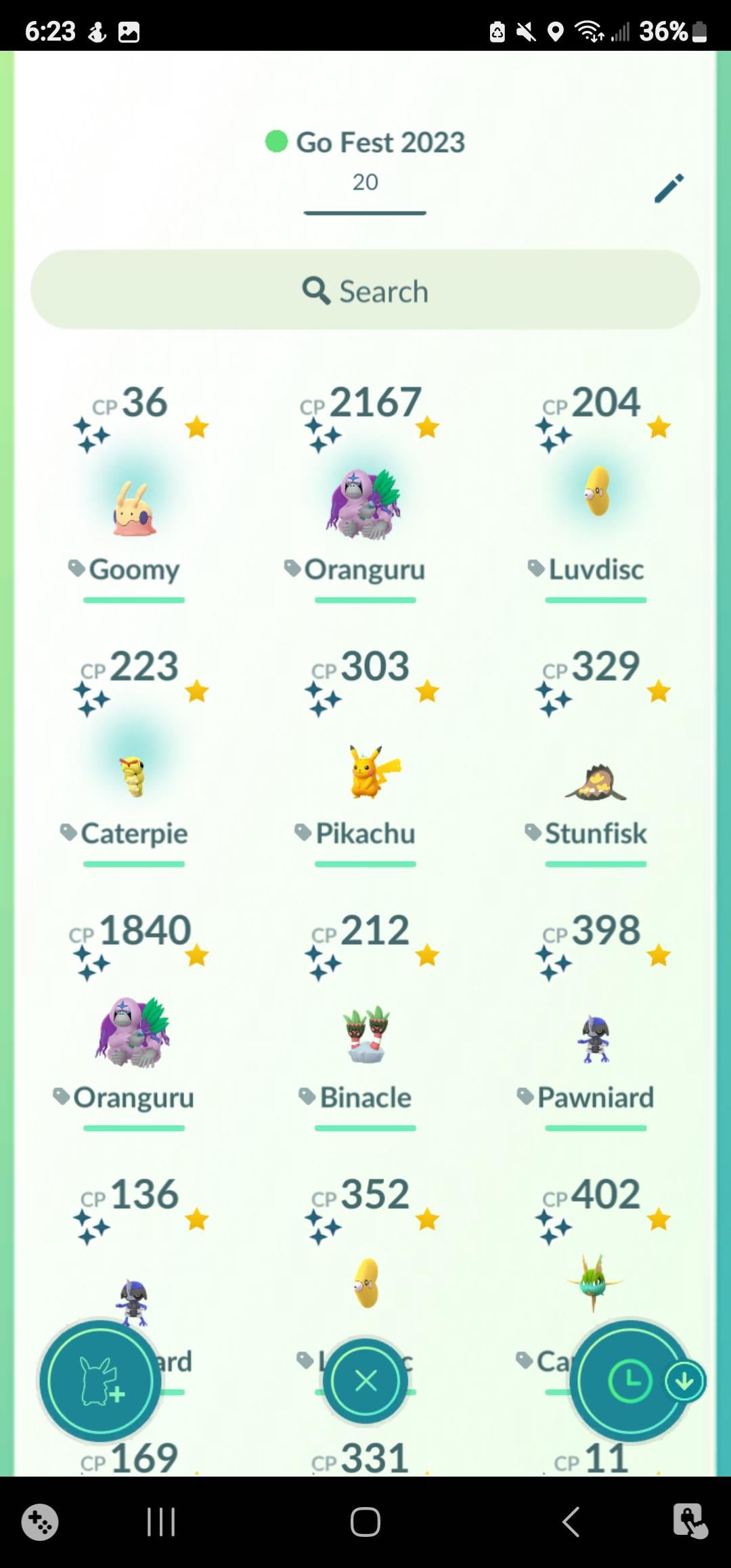Add Pokémon to this tag
This screenshot has height=1568, width=731.
tap(100, 1380)
